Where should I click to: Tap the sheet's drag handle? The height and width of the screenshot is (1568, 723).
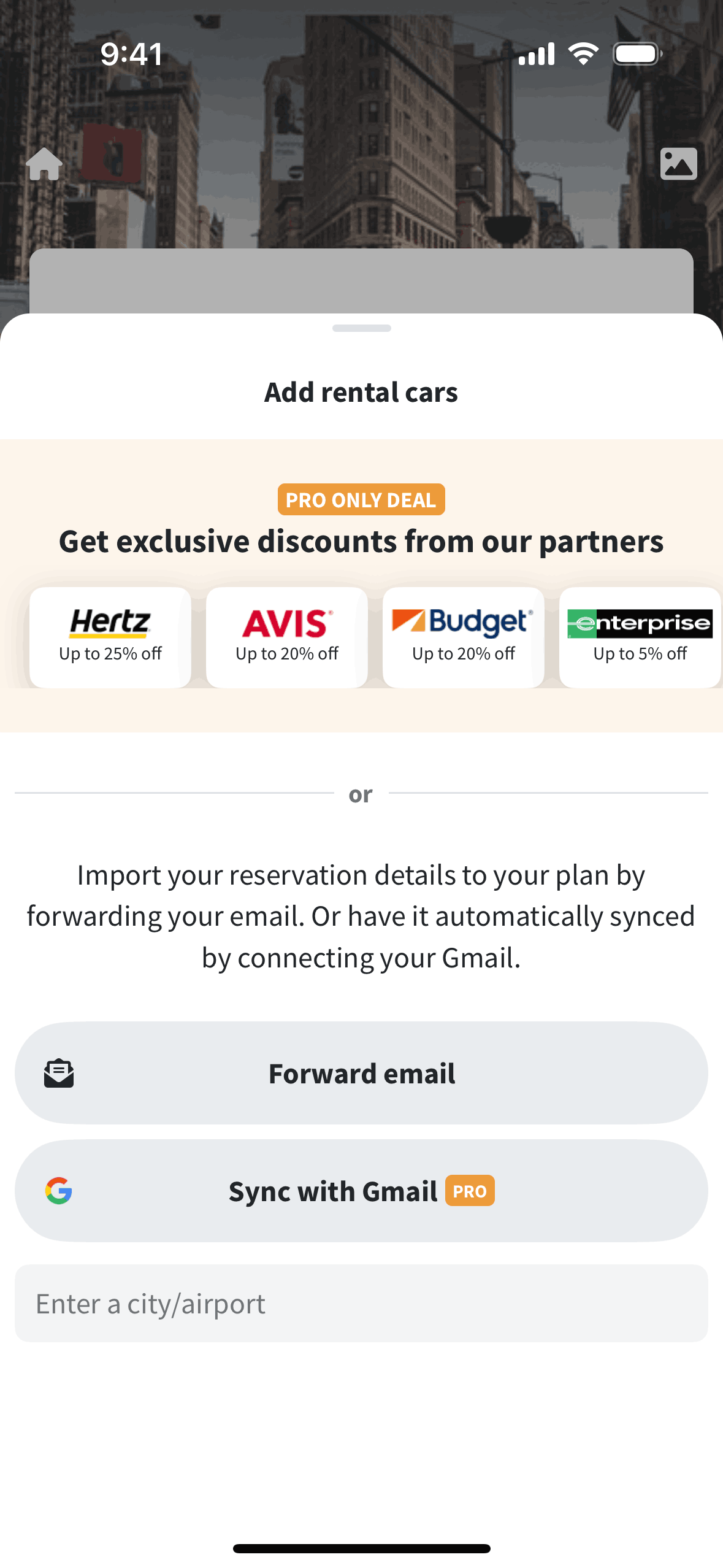coord(362,328)
